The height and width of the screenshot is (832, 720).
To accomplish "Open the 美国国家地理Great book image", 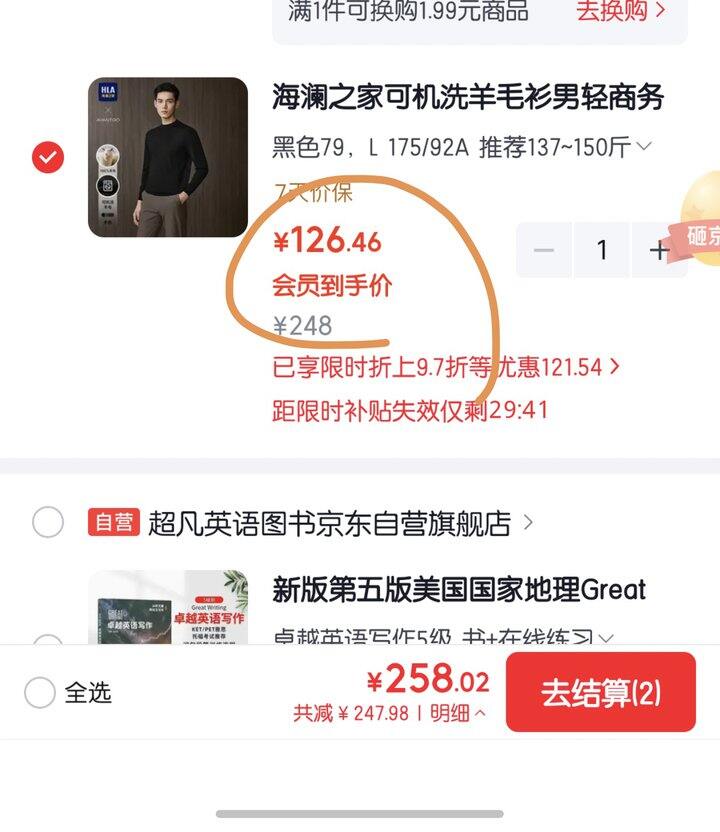I will 168,607.
